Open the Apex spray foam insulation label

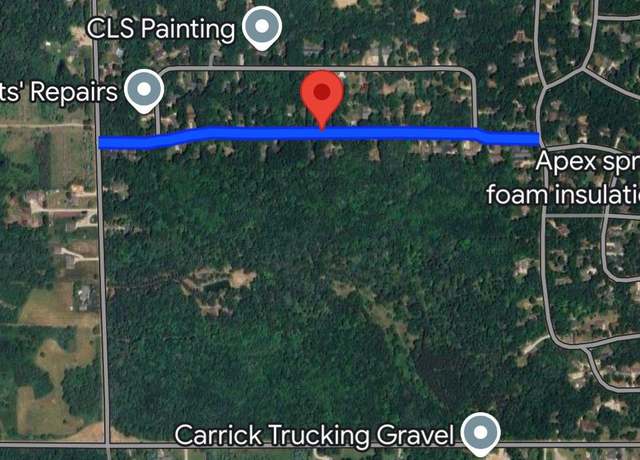point(575,176)
